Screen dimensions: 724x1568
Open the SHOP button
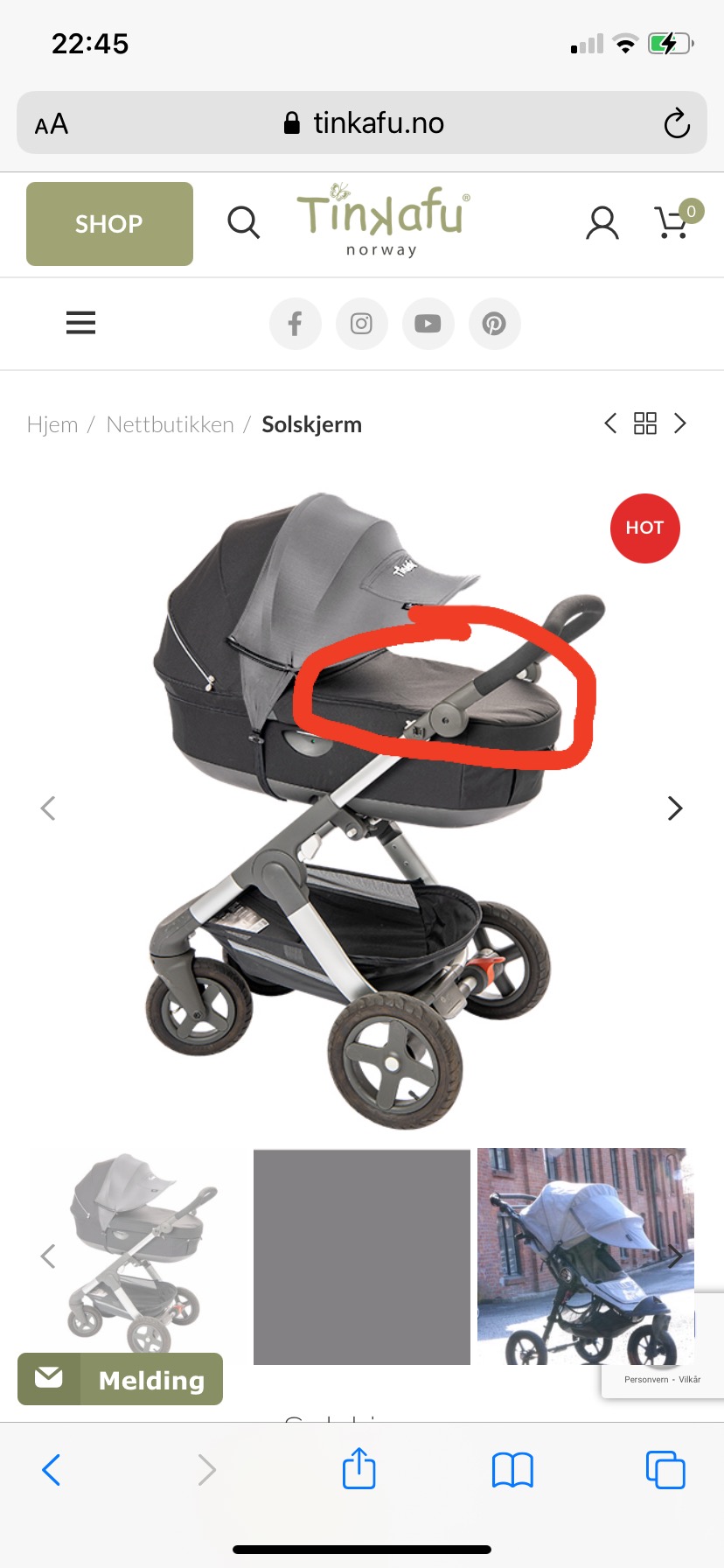pos(109,224)
